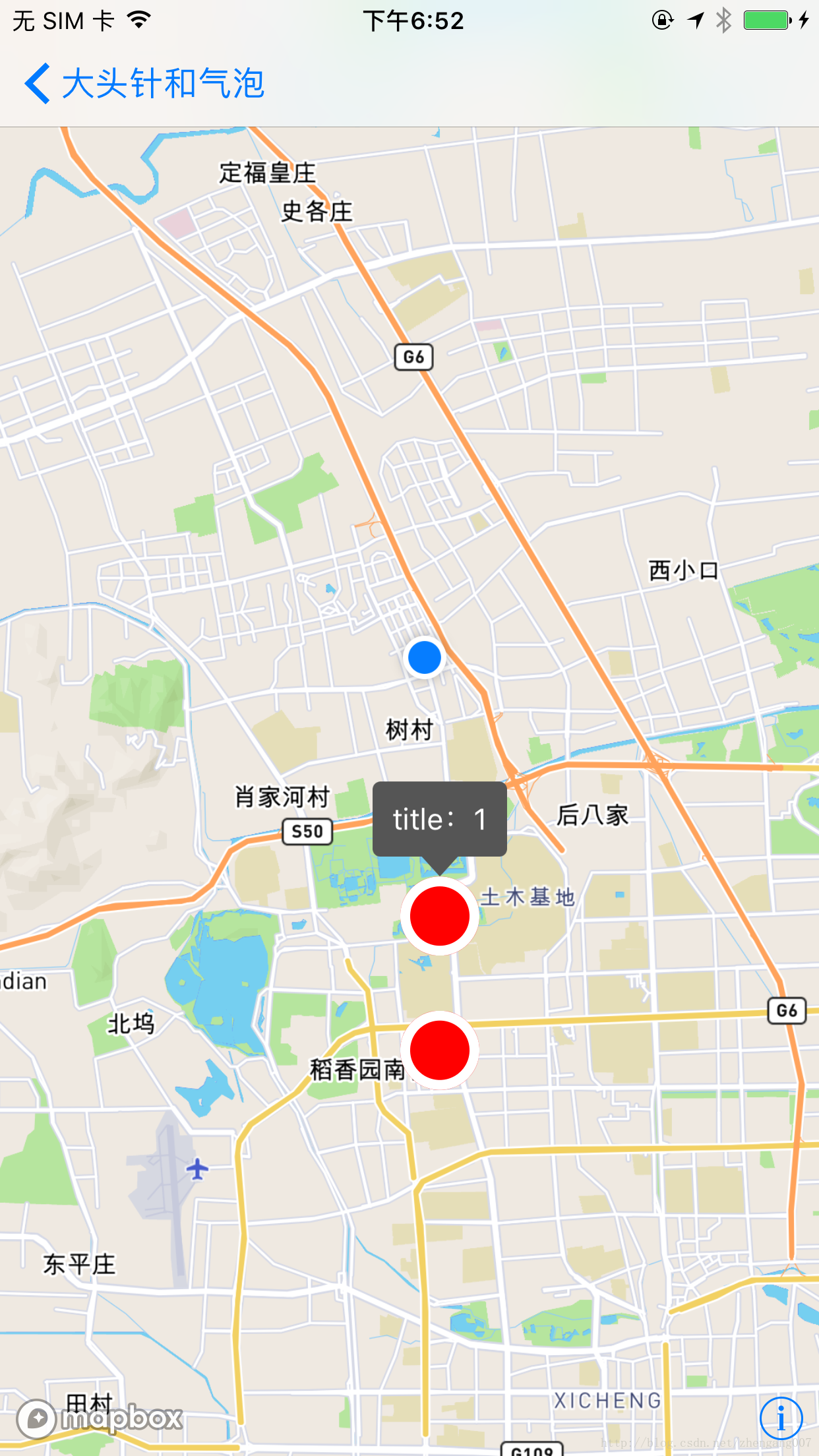Screen dimensions: 819x1456
Task: Go back to 大头针和气泡
Action: coord(144,84)
